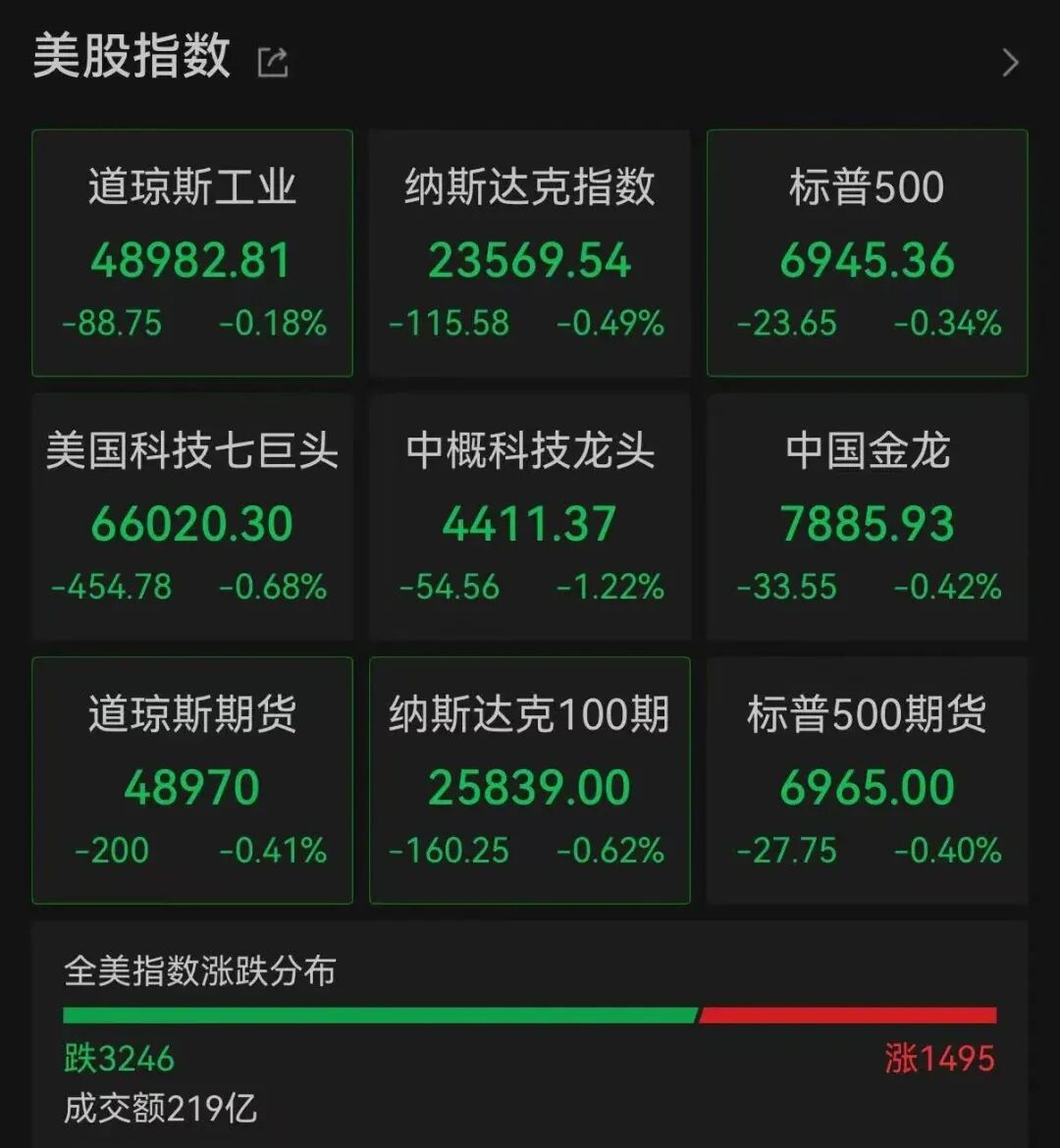
Task: Tap the 中概科技龙头 card
Action: click(530, 517)
